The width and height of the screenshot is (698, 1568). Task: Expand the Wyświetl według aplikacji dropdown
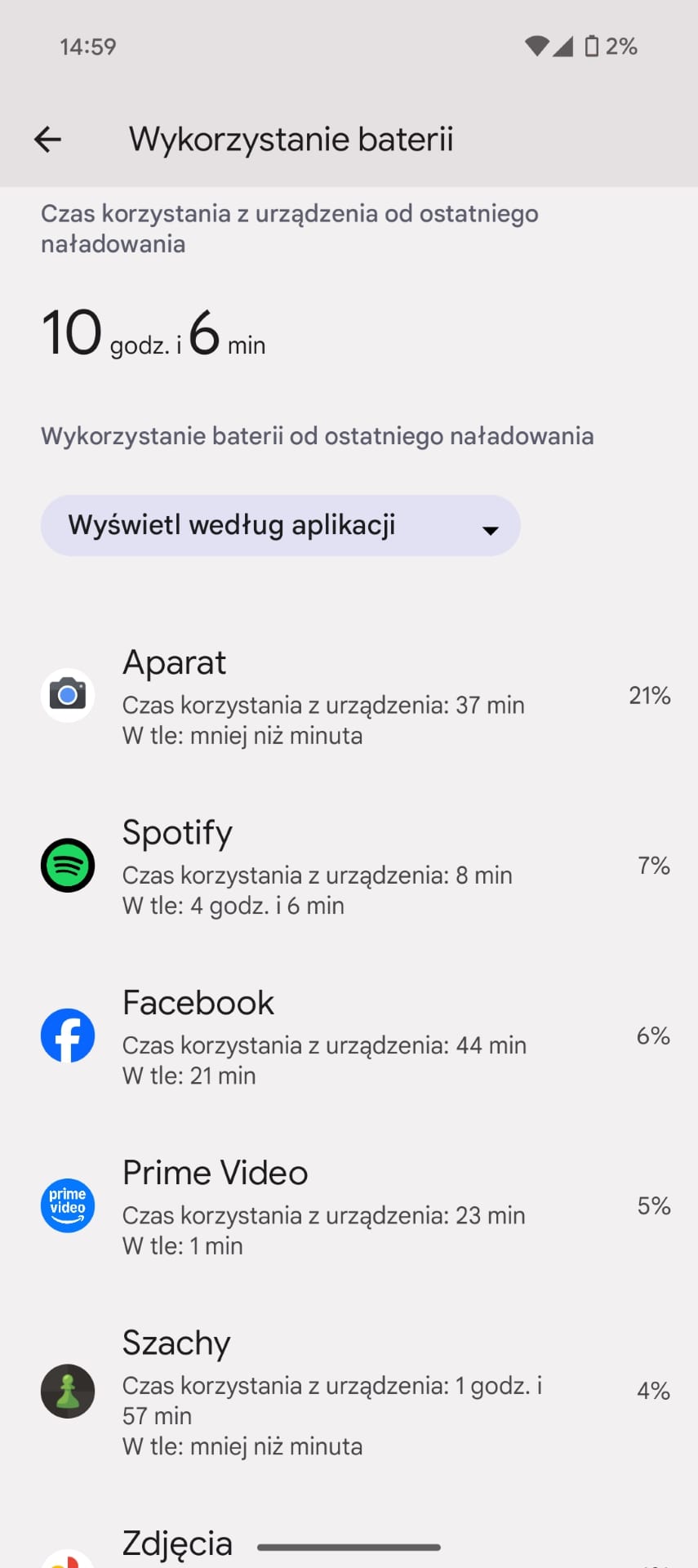pos(280,525)
